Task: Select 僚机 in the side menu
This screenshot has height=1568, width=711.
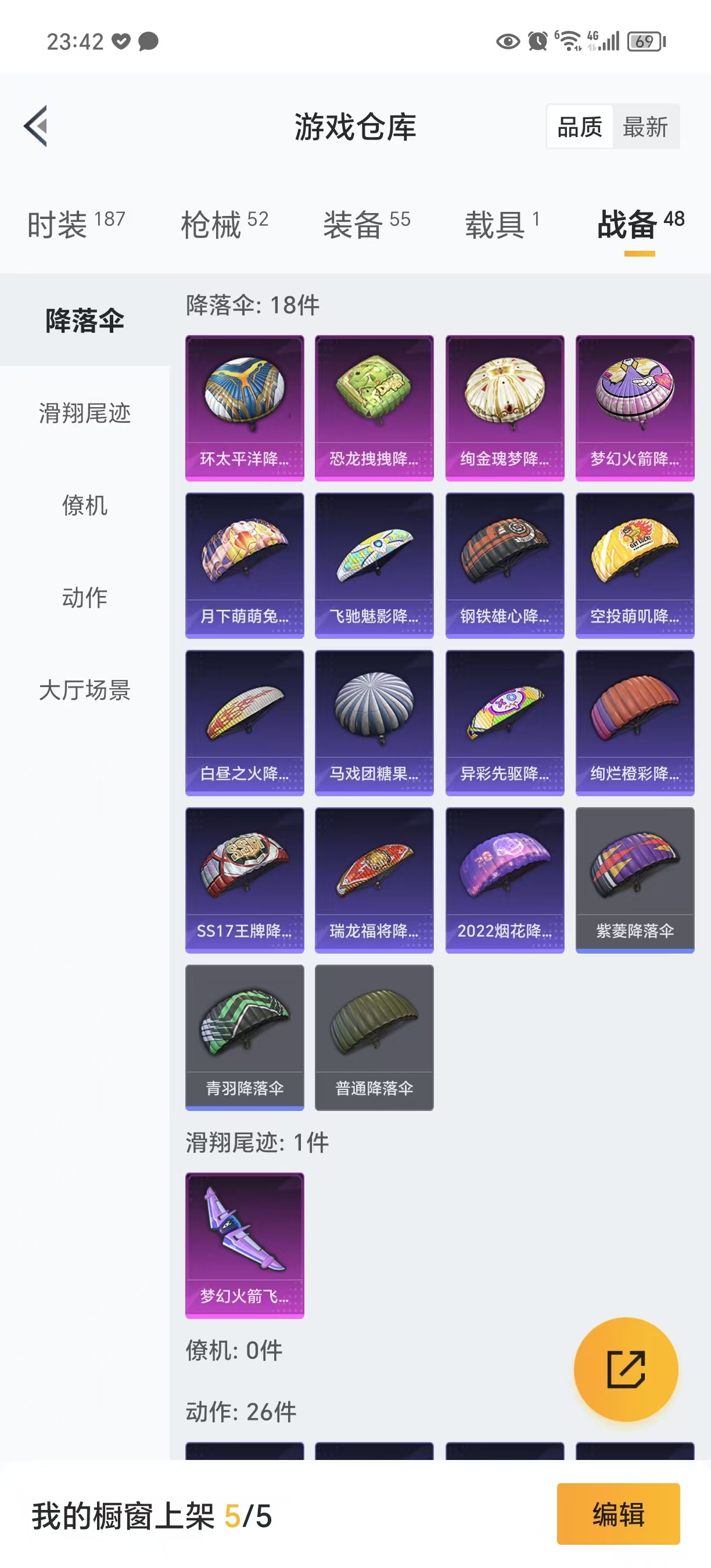Action: [x=85, y=505]
